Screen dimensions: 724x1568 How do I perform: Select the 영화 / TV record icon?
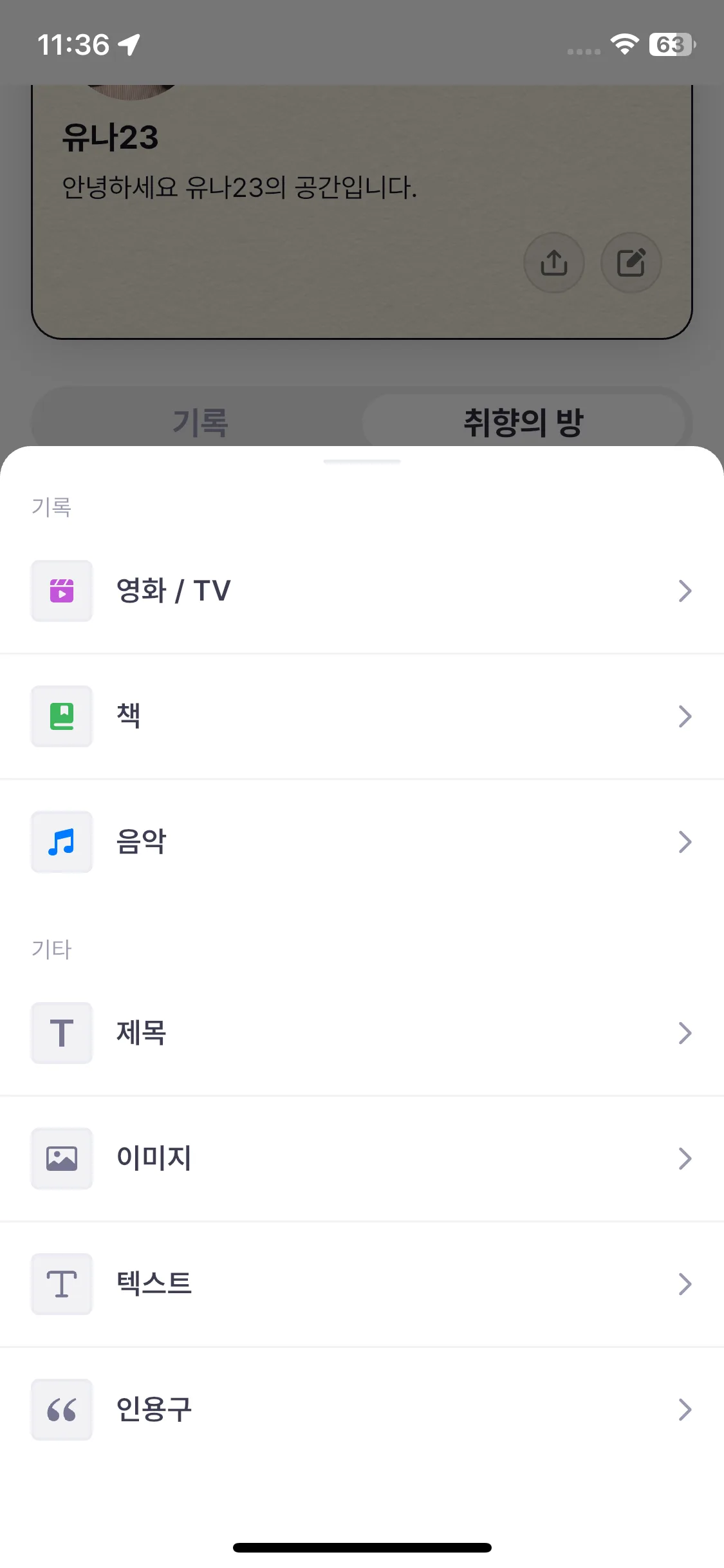point(61,591)
